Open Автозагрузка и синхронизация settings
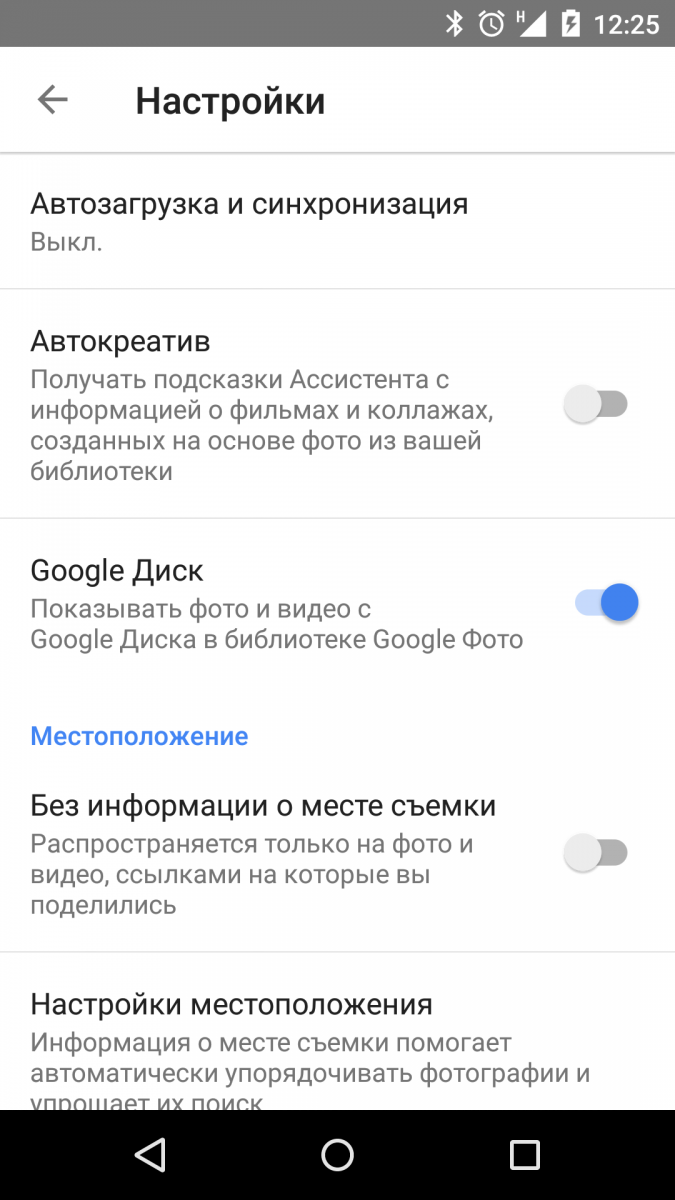 point(337,222)
